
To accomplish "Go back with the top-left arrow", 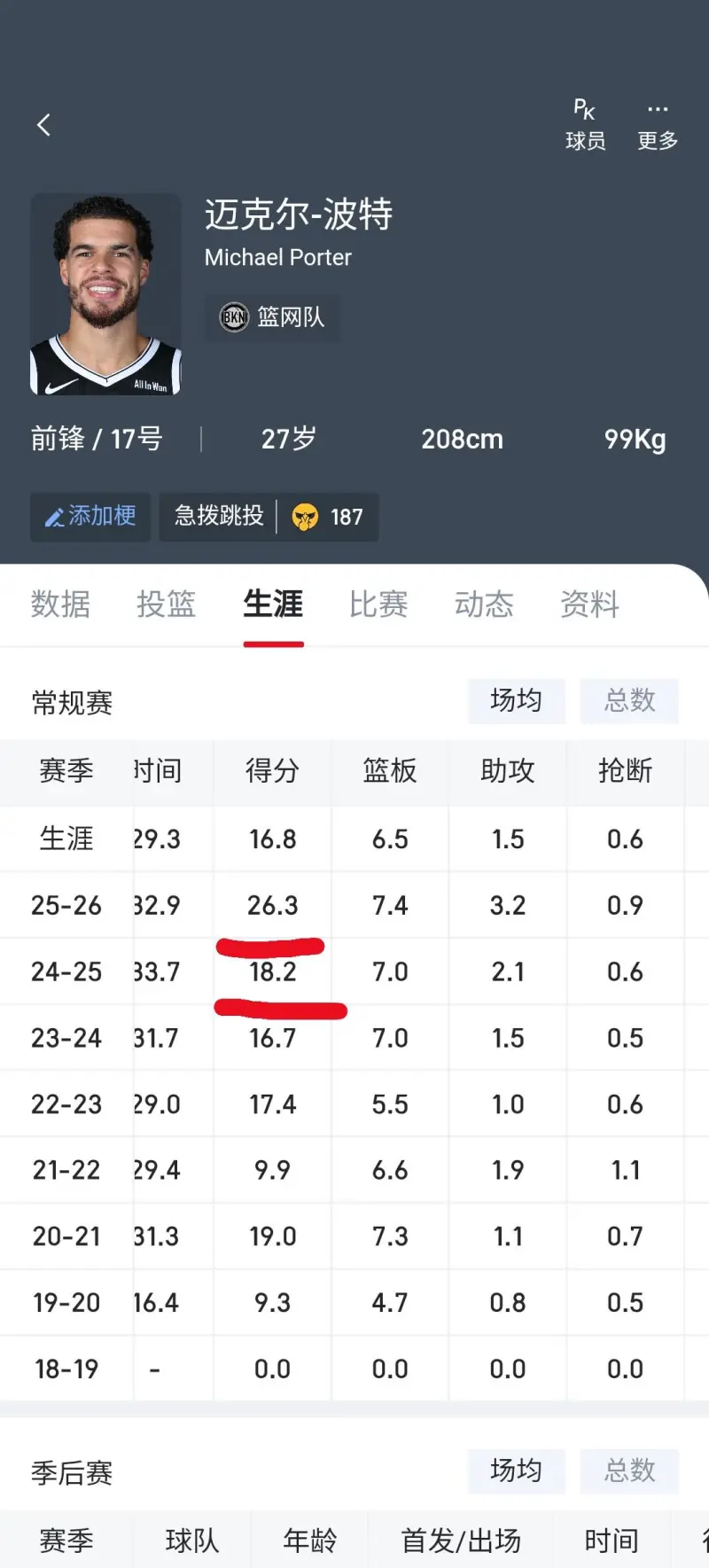I will pos(43,125).
